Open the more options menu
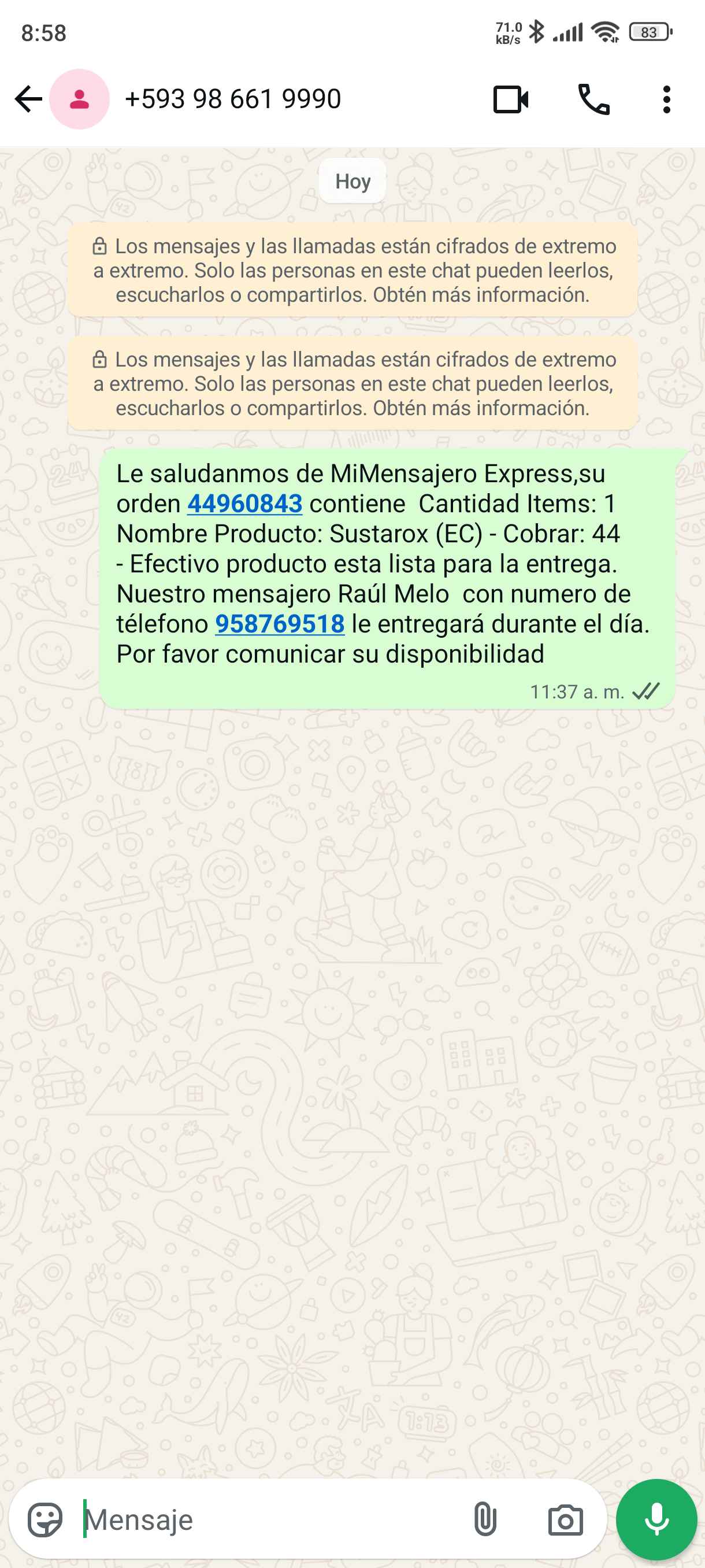Image resolution: width=705 pixels, height=1568 pixels. (667, 99)
